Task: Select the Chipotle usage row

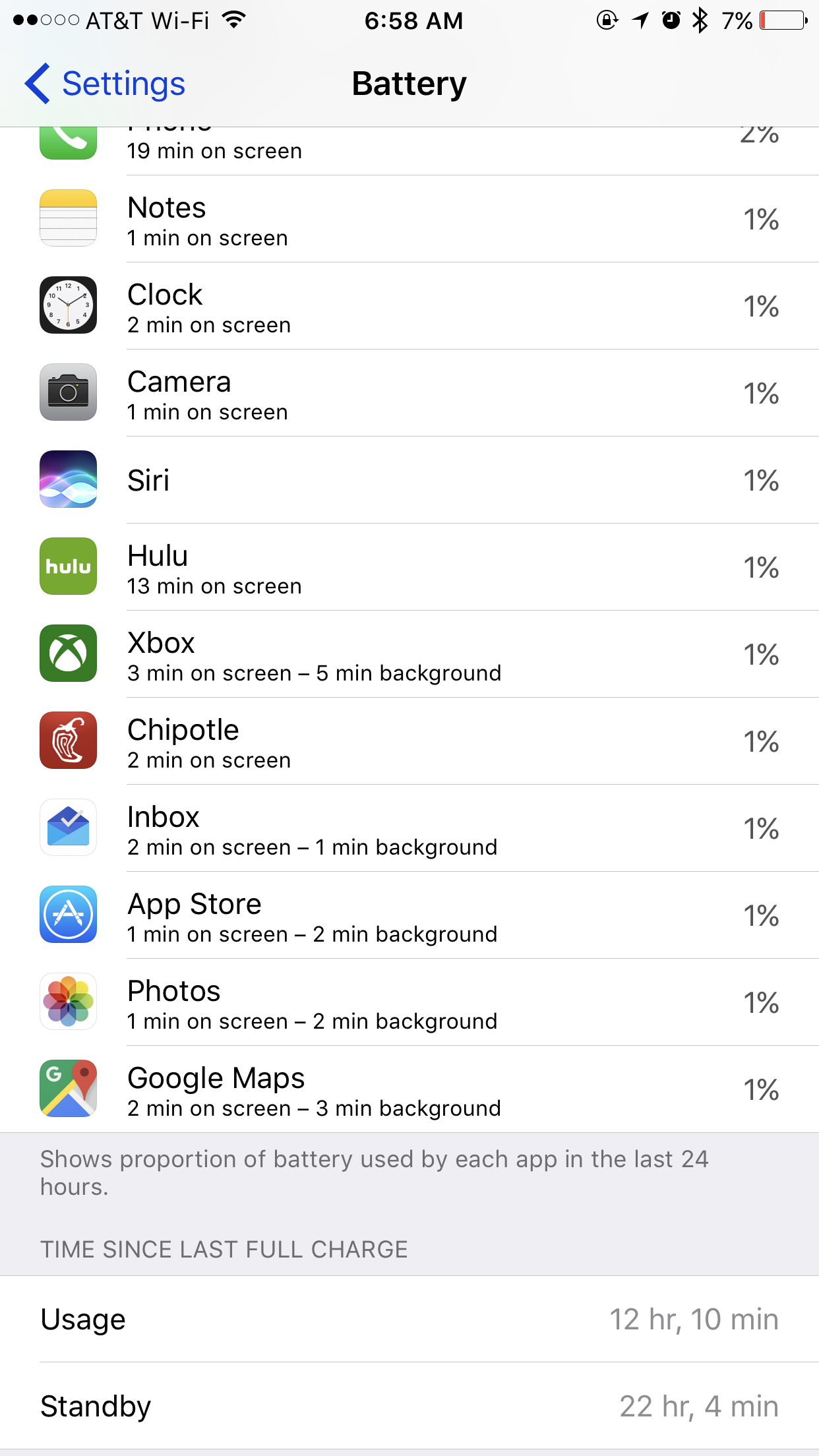Action: [409, 742]
